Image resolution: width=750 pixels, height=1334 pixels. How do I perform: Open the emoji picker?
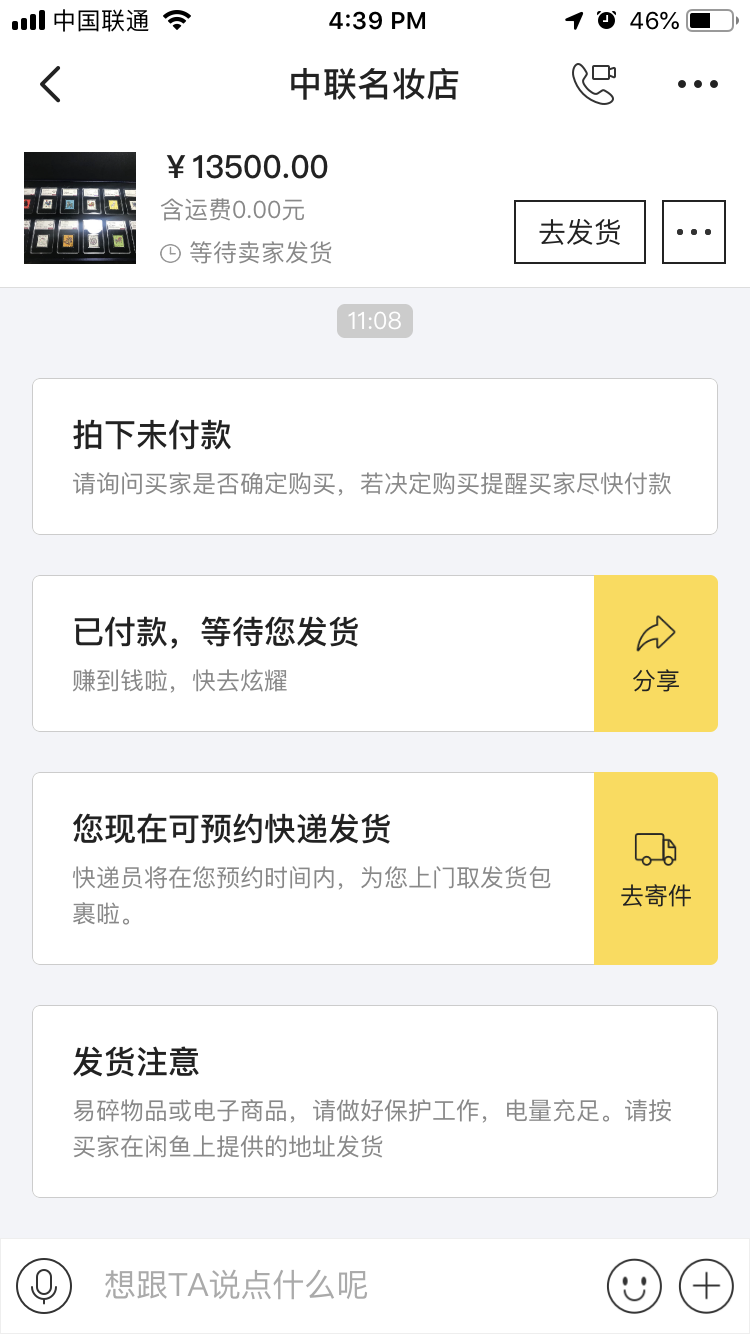click(634, 1285)
